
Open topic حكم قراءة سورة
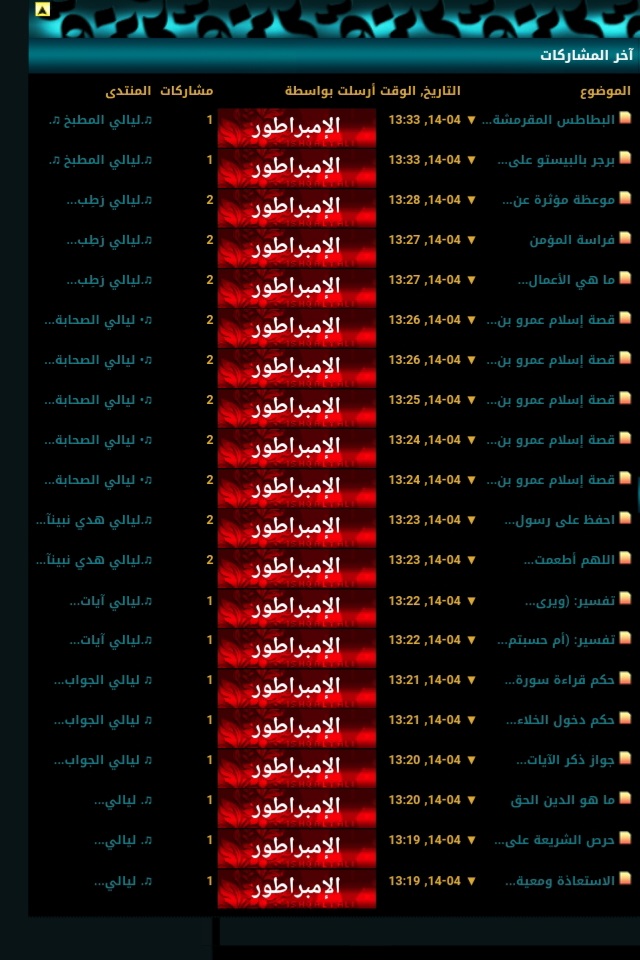point(561,680)
